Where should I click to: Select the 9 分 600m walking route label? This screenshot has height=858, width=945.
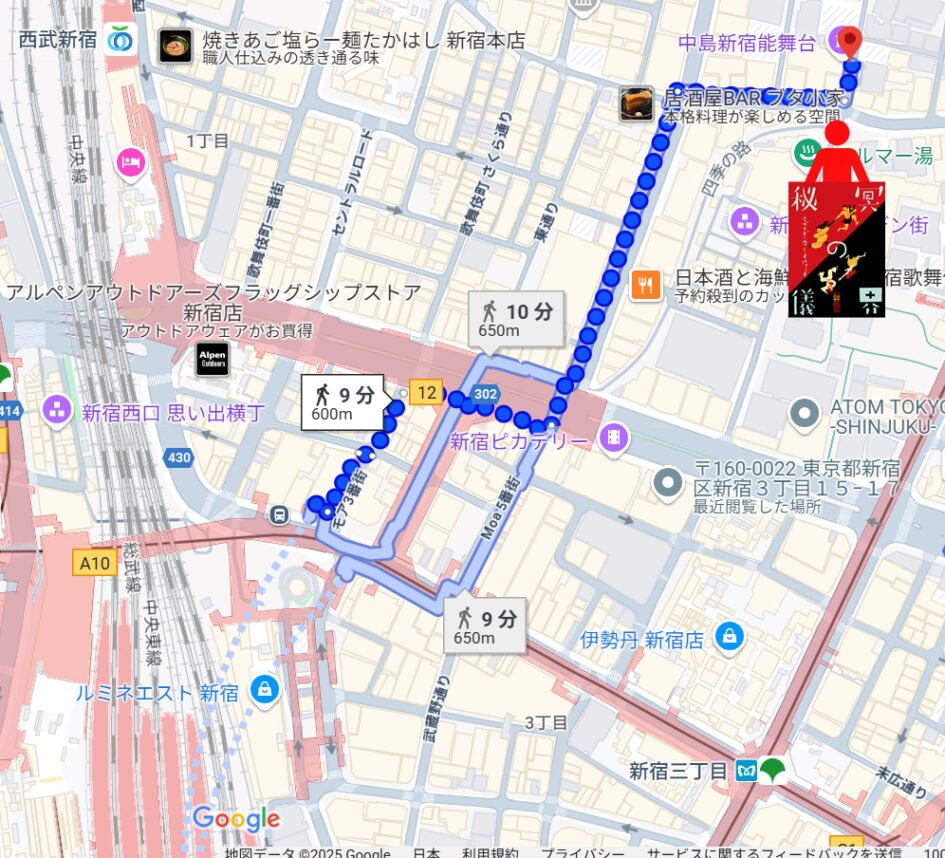pos(344,401)
